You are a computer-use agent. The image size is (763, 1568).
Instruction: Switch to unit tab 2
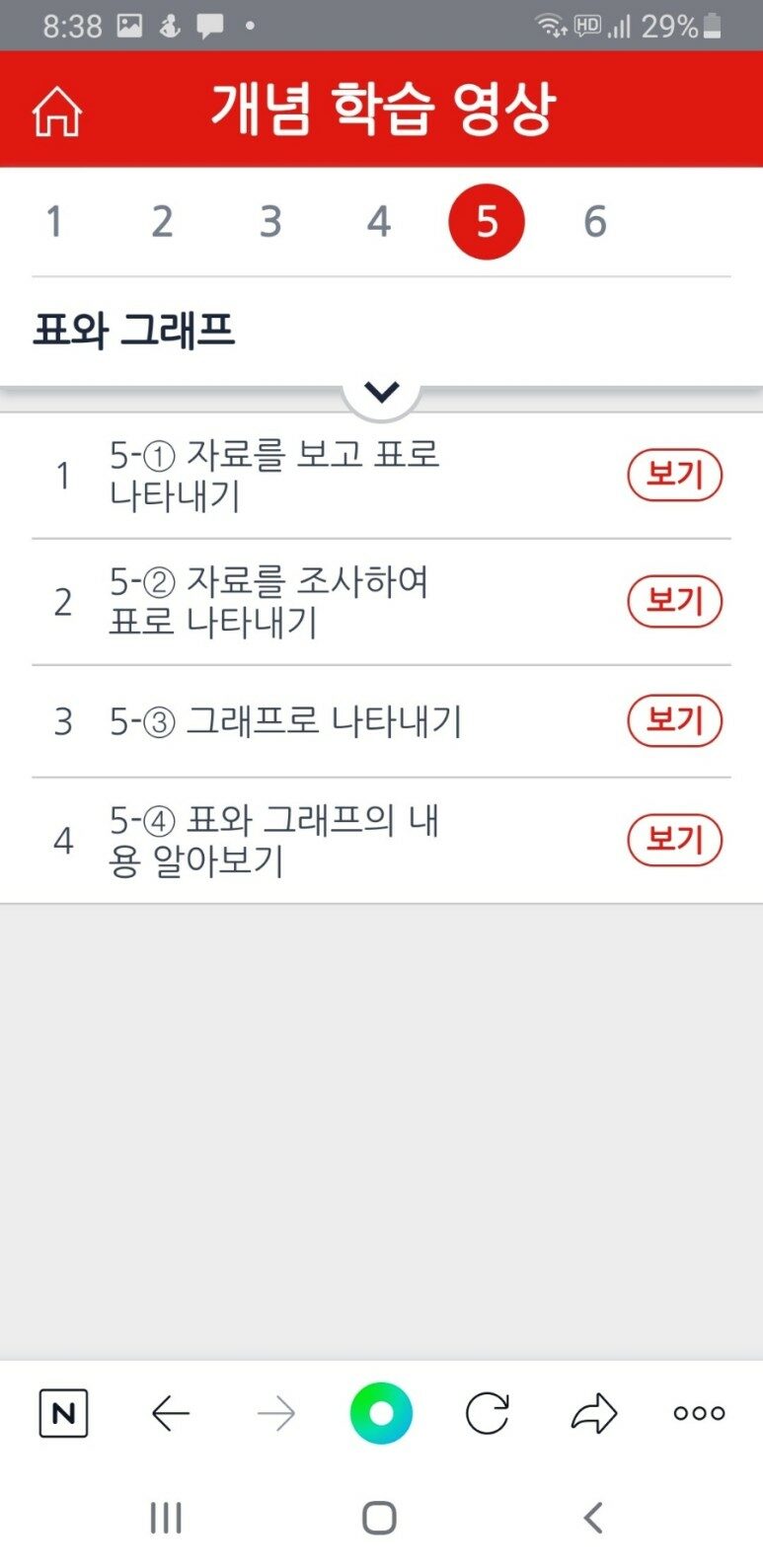pyautogui.click(x=162, y=222)
